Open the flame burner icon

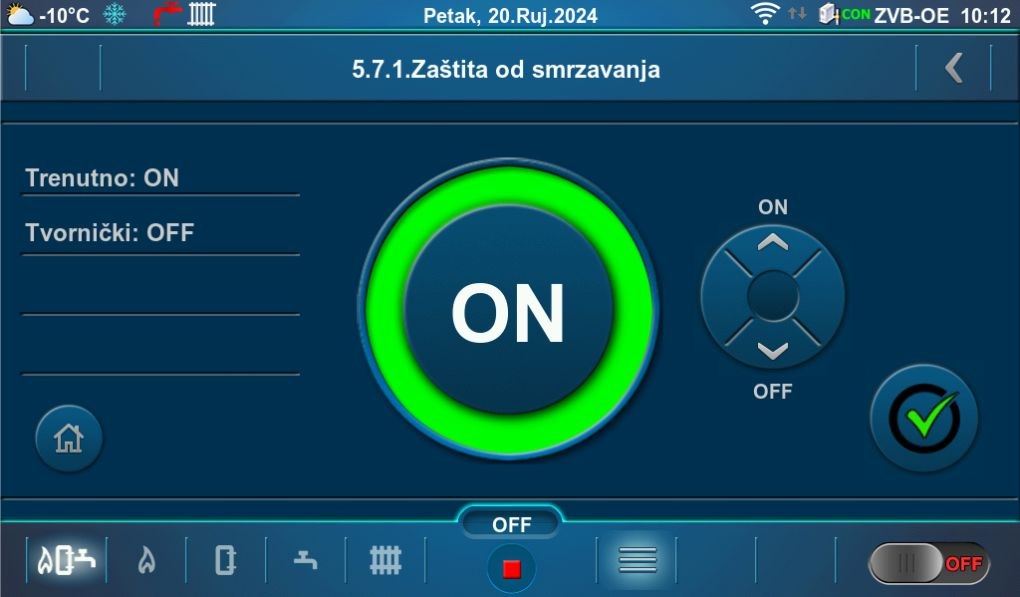(x=147, y=561)
